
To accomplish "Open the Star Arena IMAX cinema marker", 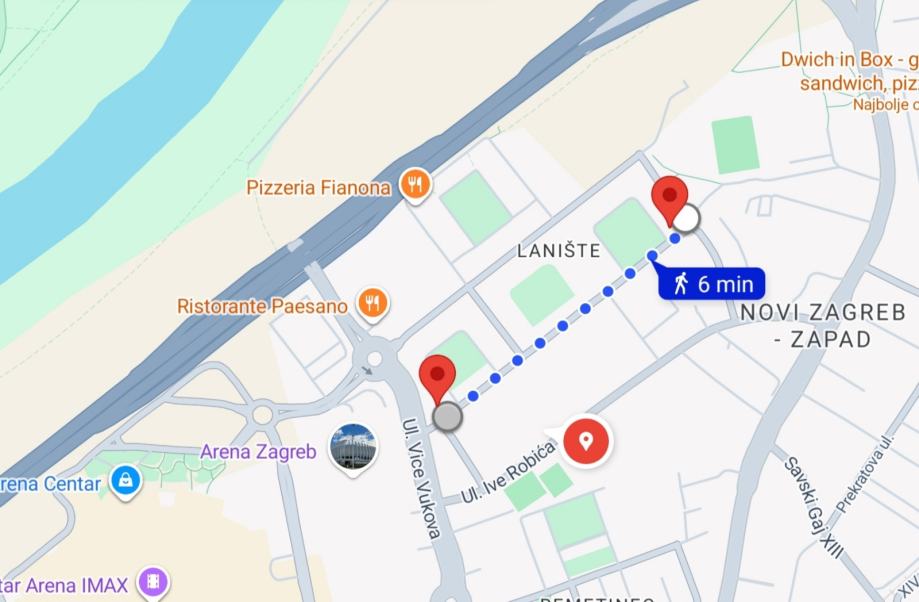I will (152, 580).
